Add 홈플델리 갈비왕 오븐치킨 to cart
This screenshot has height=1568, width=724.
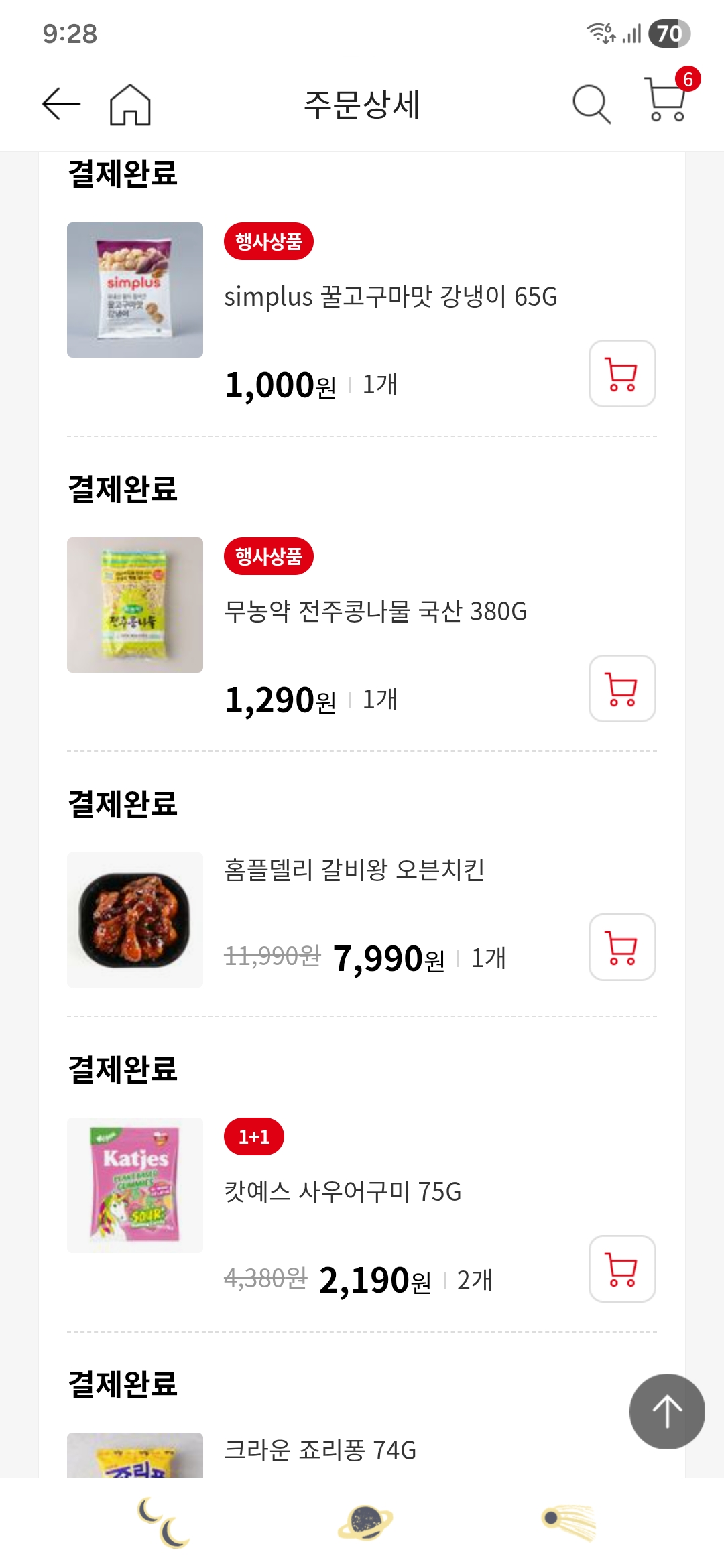coord(621,948)
